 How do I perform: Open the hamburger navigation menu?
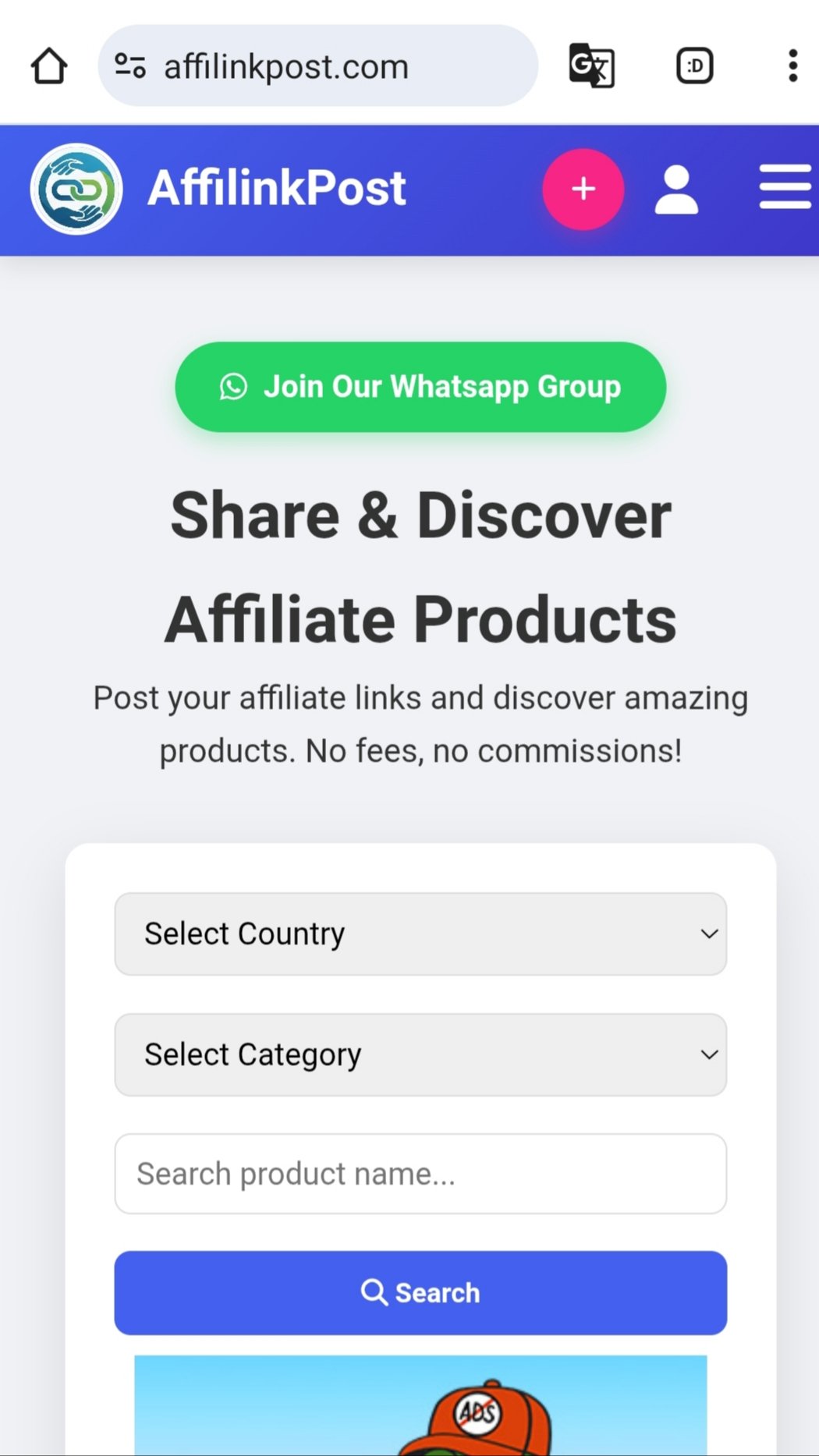[785, 188]
